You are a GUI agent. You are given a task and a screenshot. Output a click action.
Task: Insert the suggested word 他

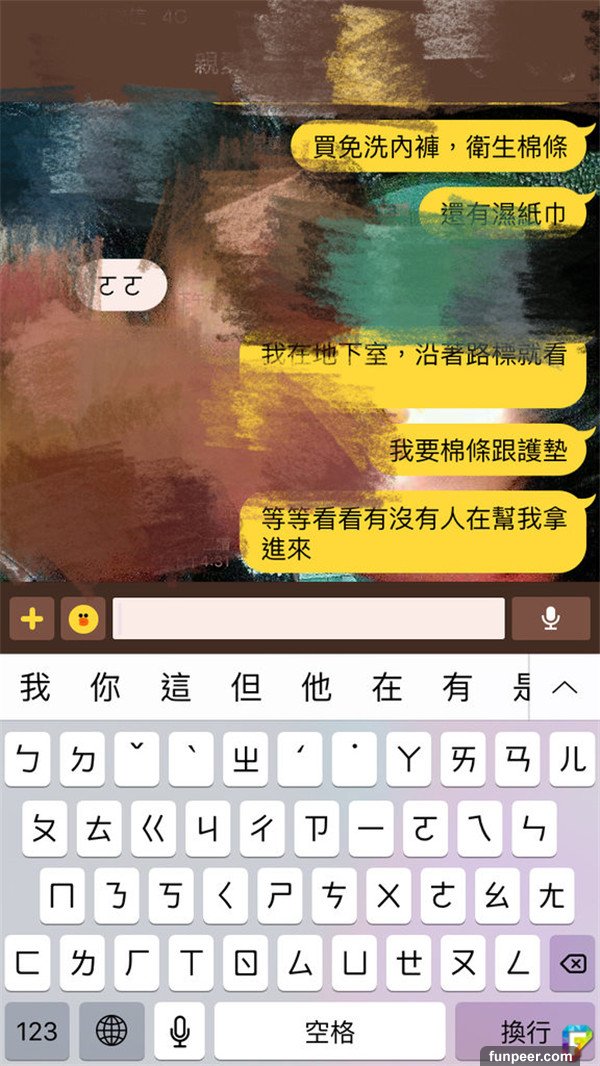tap(316, 688)
